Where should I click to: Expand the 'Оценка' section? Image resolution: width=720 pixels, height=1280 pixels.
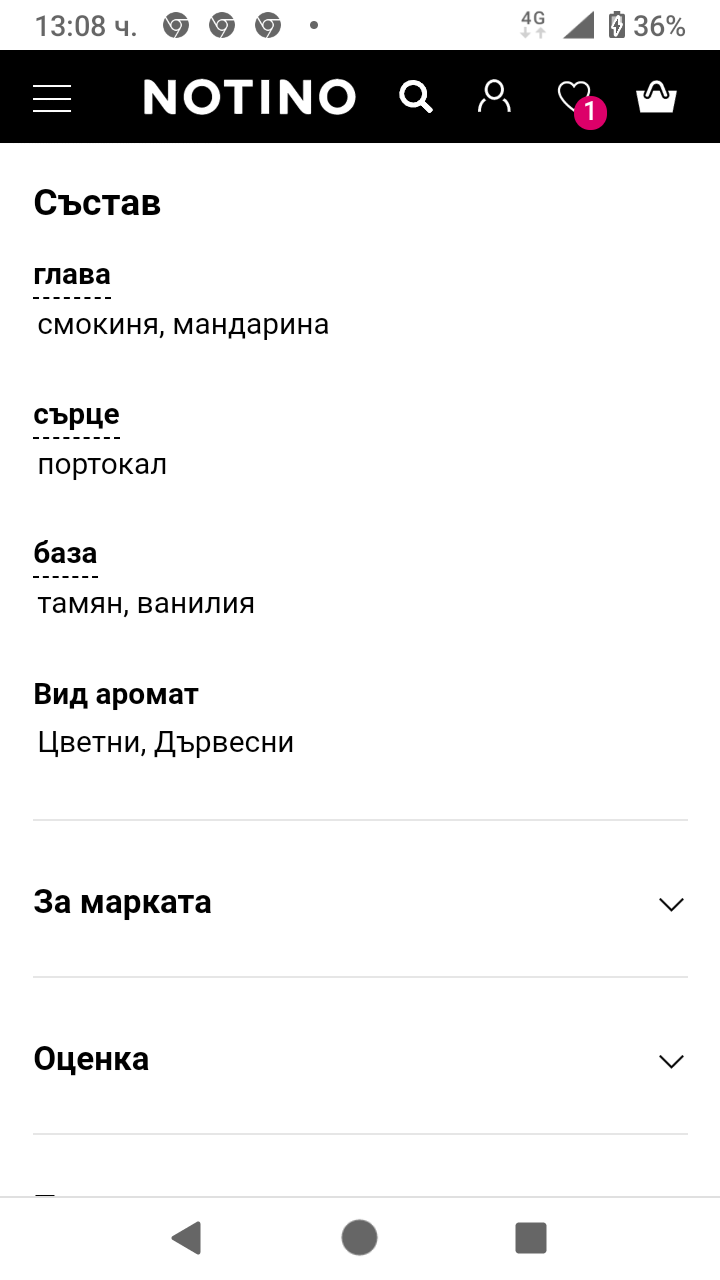[x=360, y=1060]
